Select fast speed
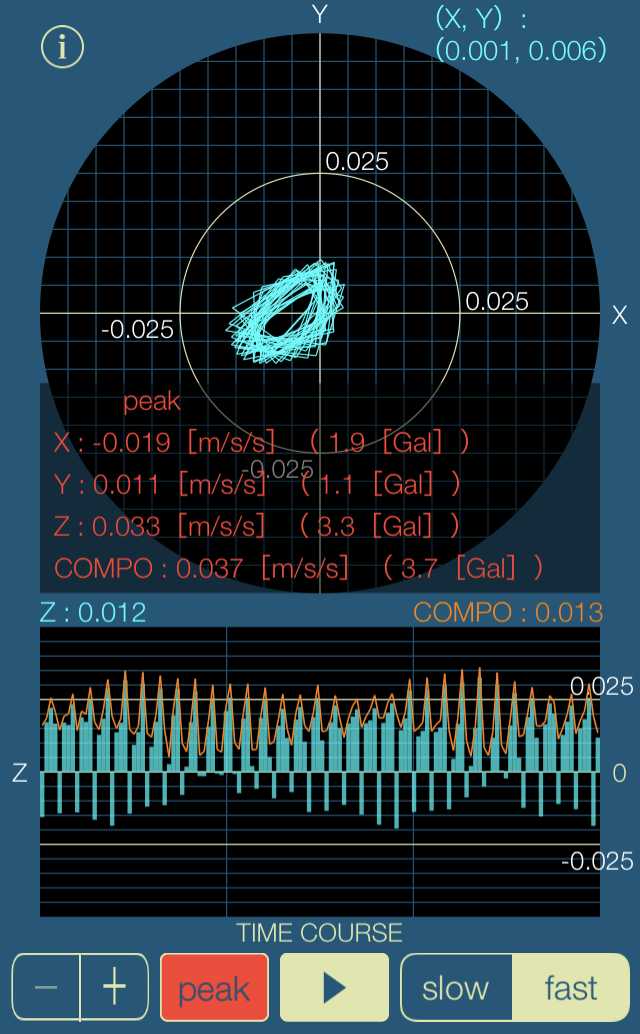Viewport: 640px width, 1034px height. click(571, 988)
